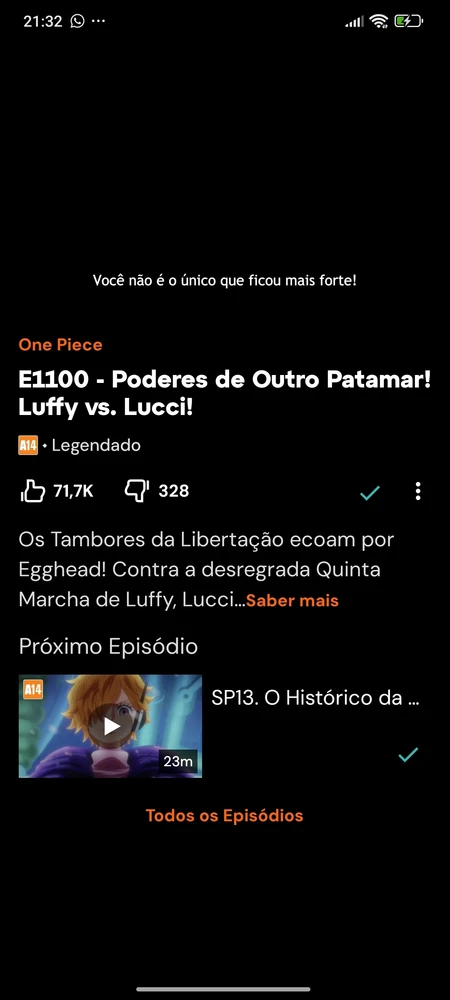Screen dimensions: 450x1000
Task: Open Todos os Episódios list
Action: tap(224, 816)
